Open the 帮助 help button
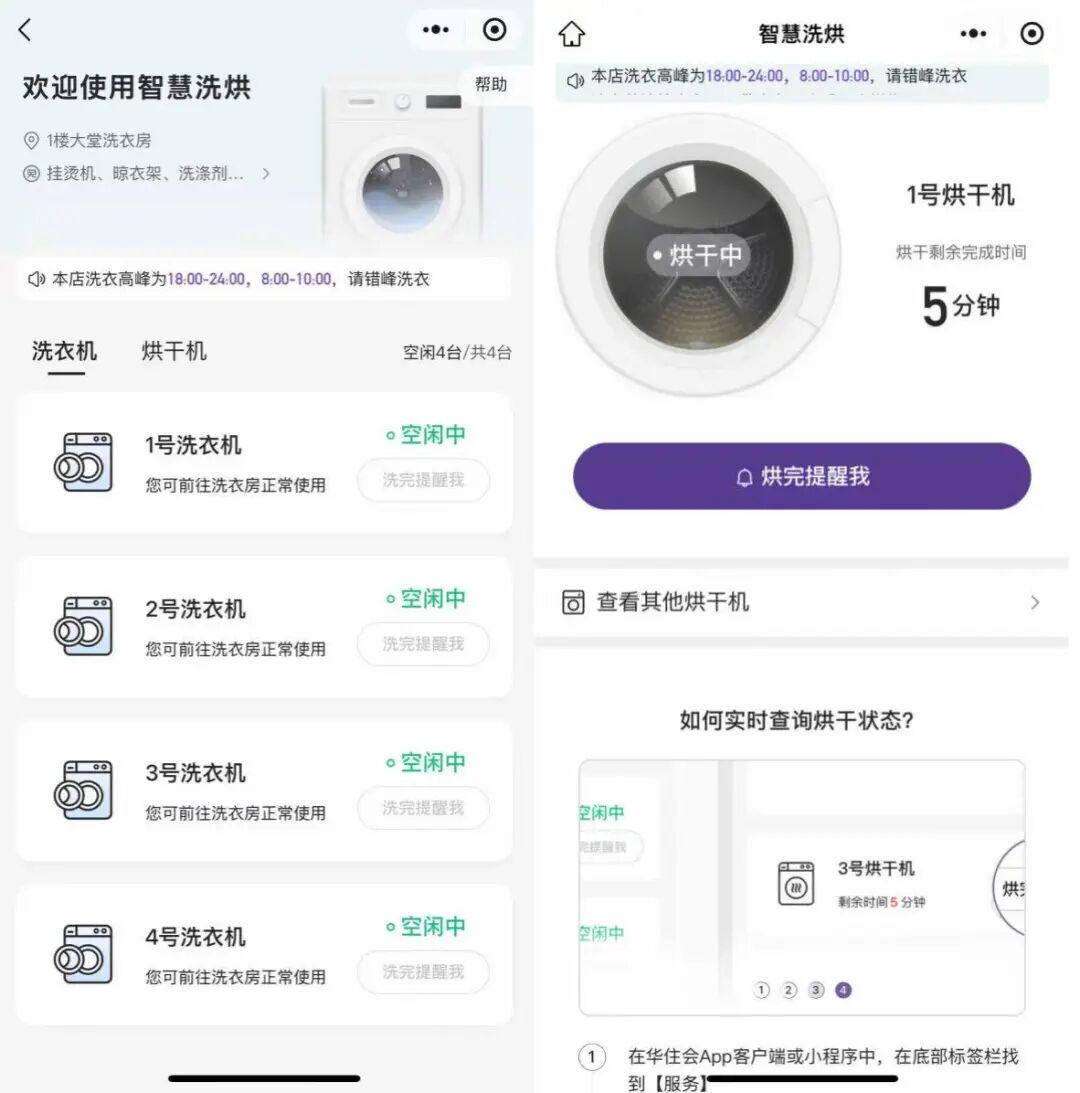Screen dimensions: 1080x1093 click(x=491, y=85)
